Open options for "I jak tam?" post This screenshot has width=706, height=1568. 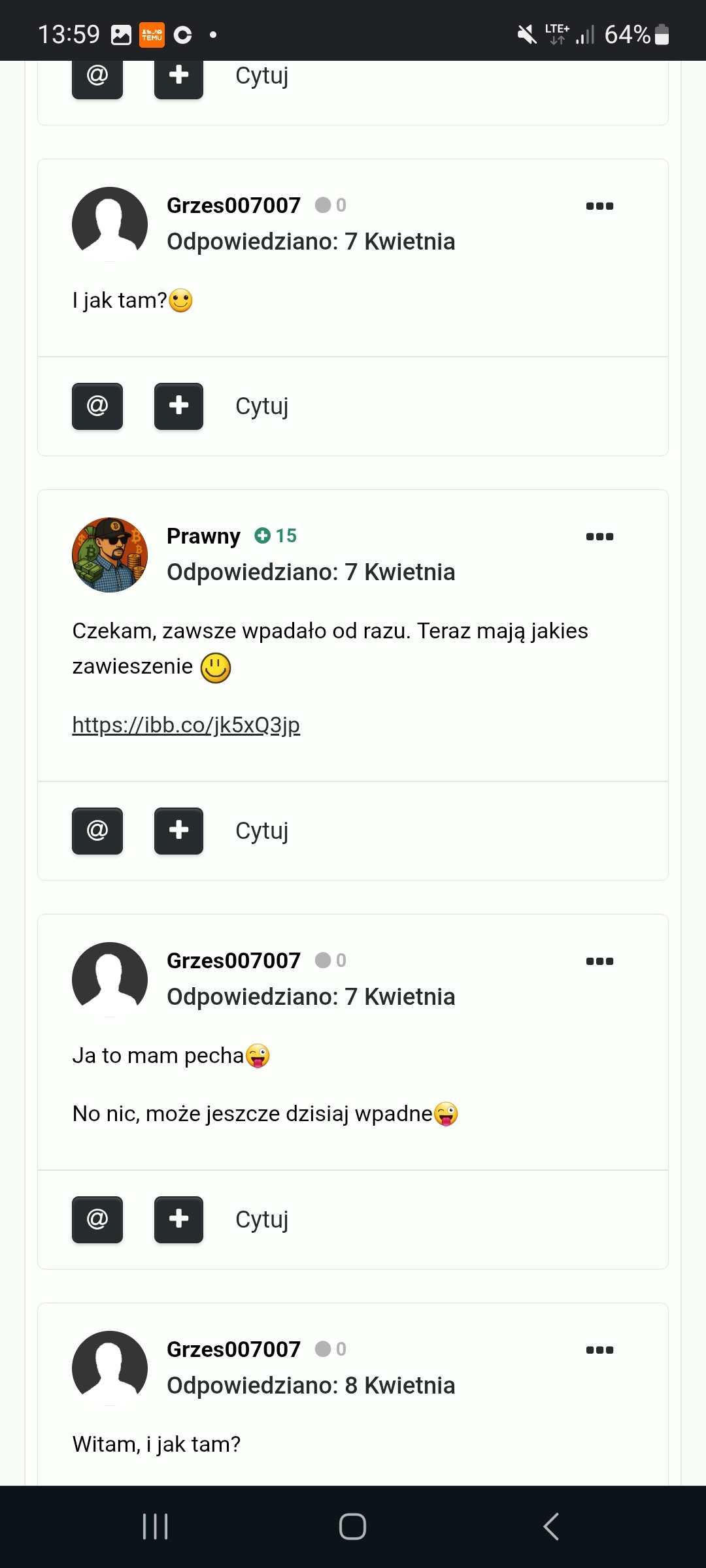point(599,206)
